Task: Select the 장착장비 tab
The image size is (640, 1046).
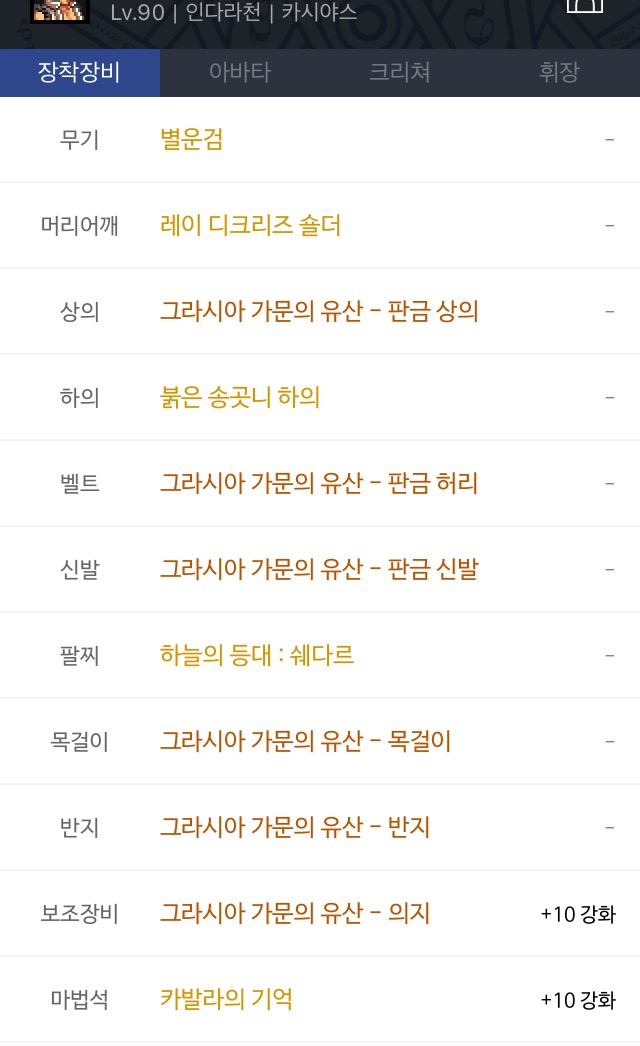Action: 79,73
